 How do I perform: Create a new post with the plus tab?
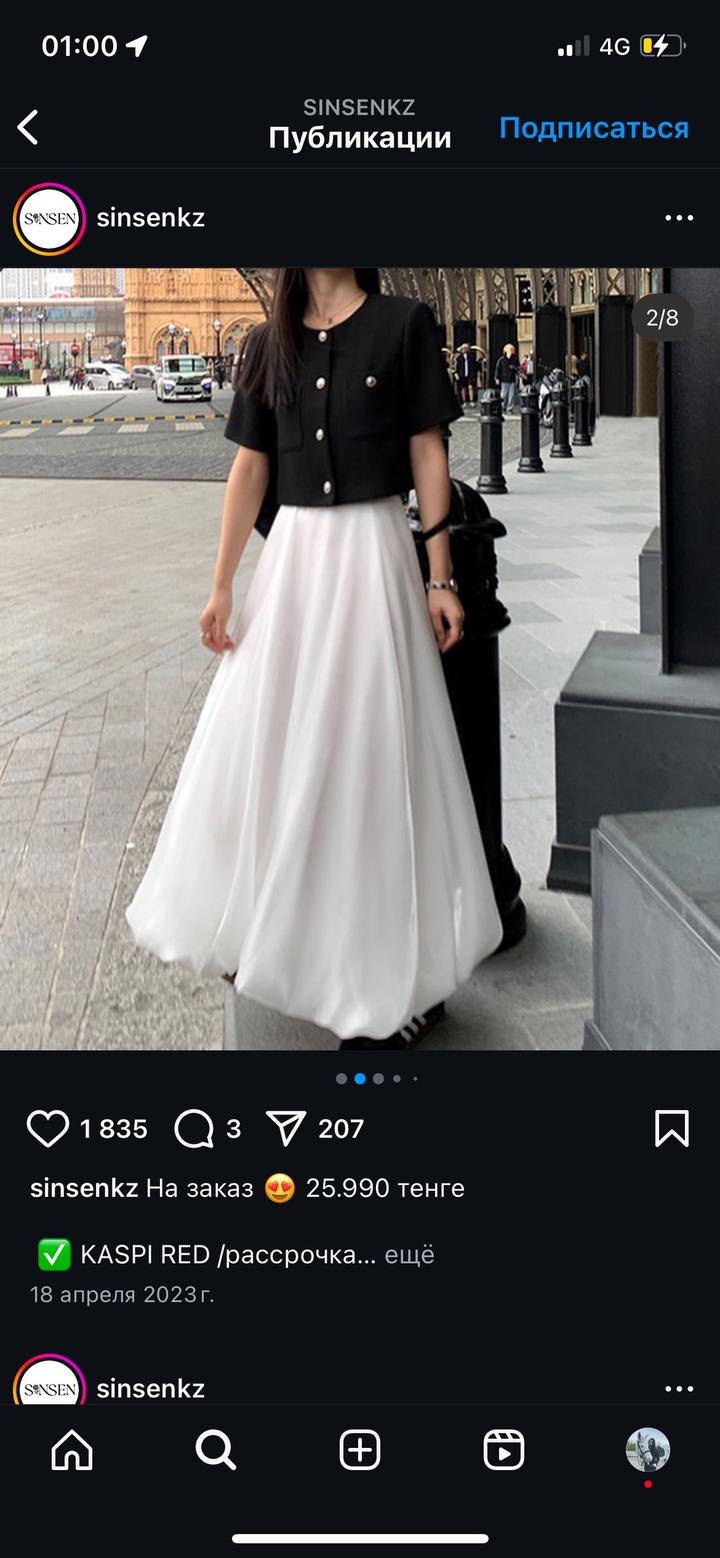[x=360, y=1450]
